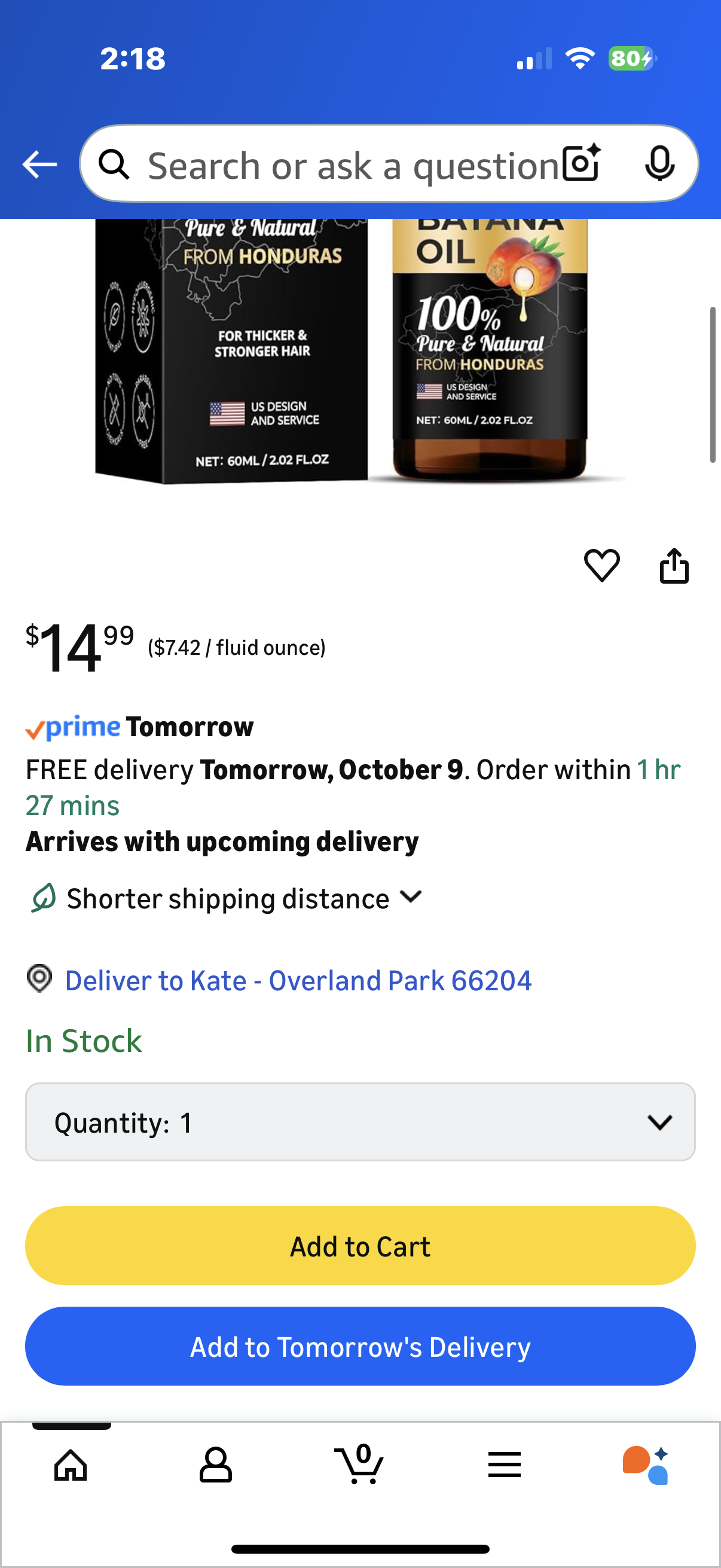Open camera lens search
721x1568 pixels.
coord(581,164)
